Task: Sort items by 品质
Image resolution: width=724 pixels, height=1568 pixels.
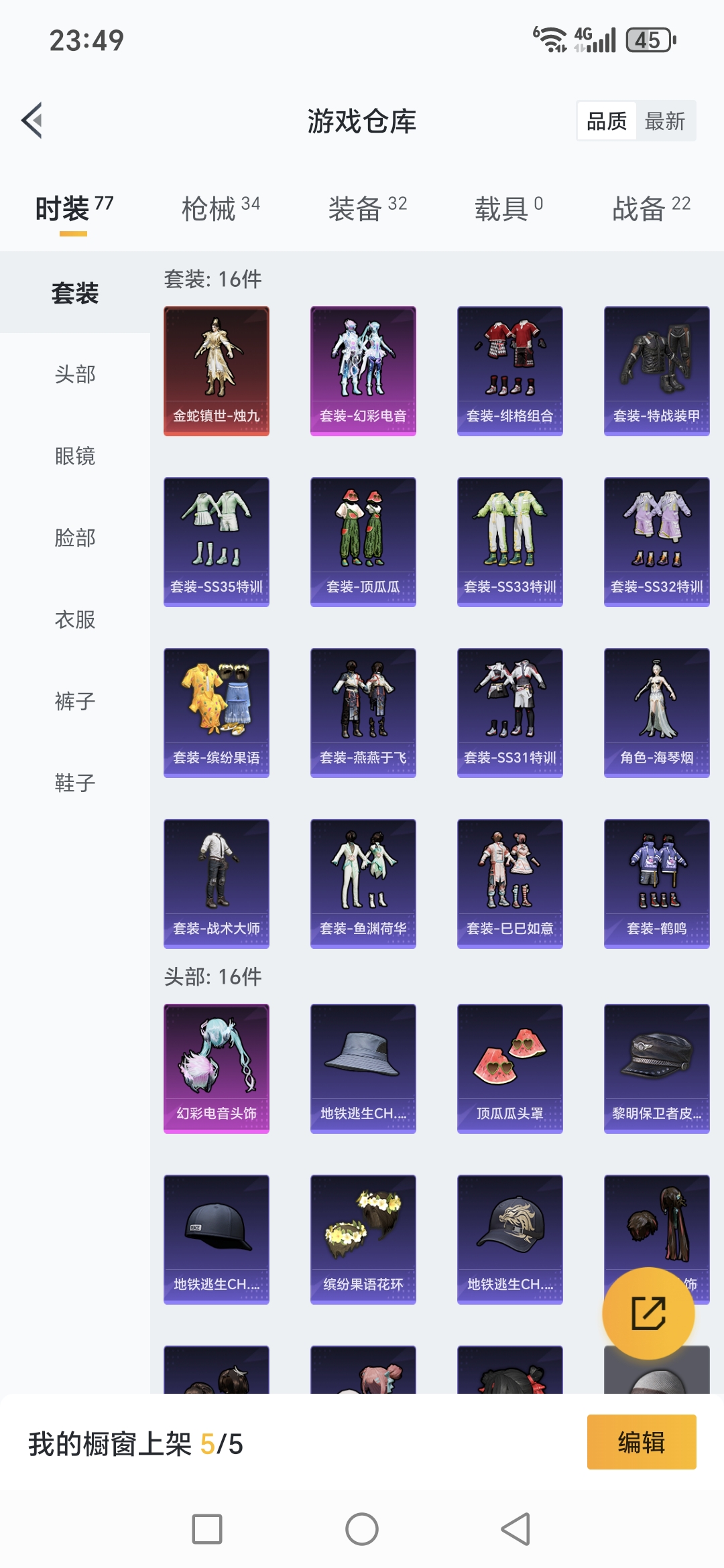Action: (607, 121)
